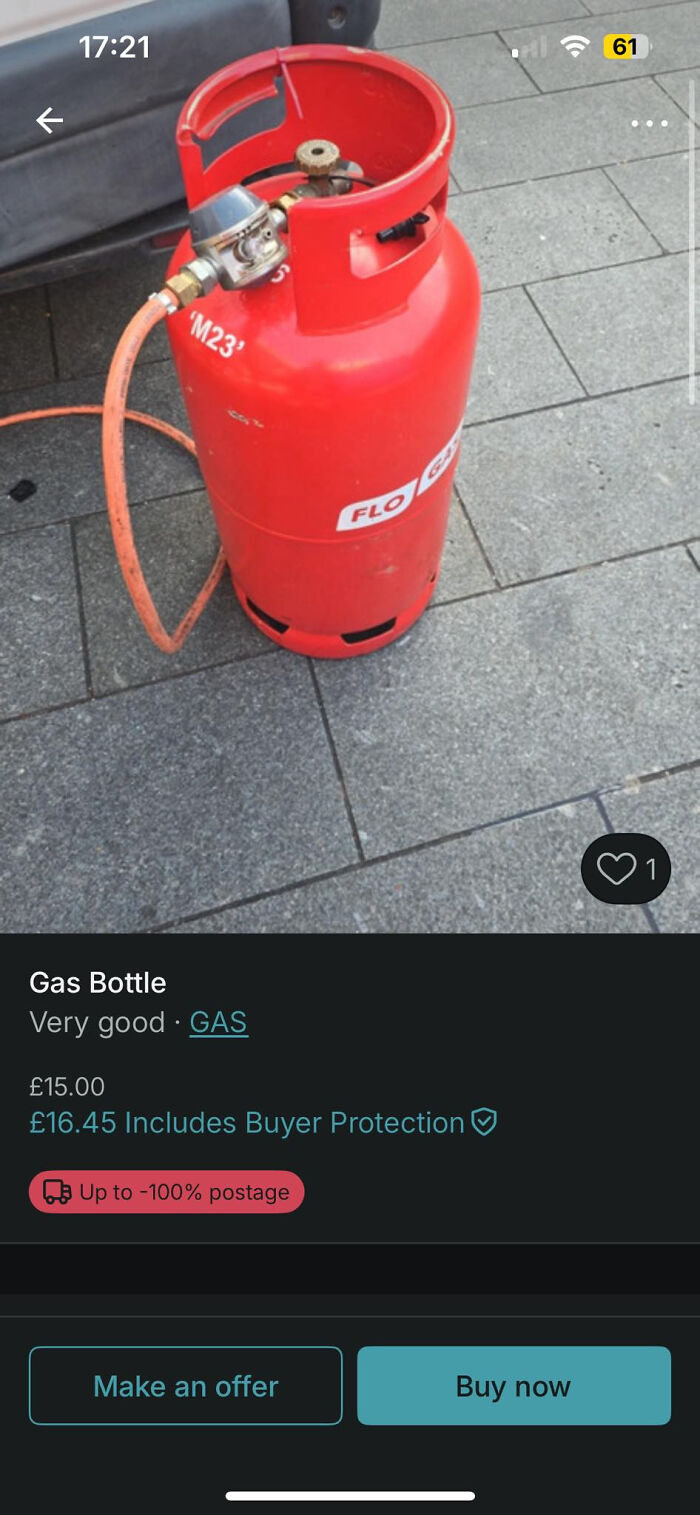The height and width of the screenshot is (1515, 700).
Task: Favourite this gas bottle listing
Action: [625, 868]
